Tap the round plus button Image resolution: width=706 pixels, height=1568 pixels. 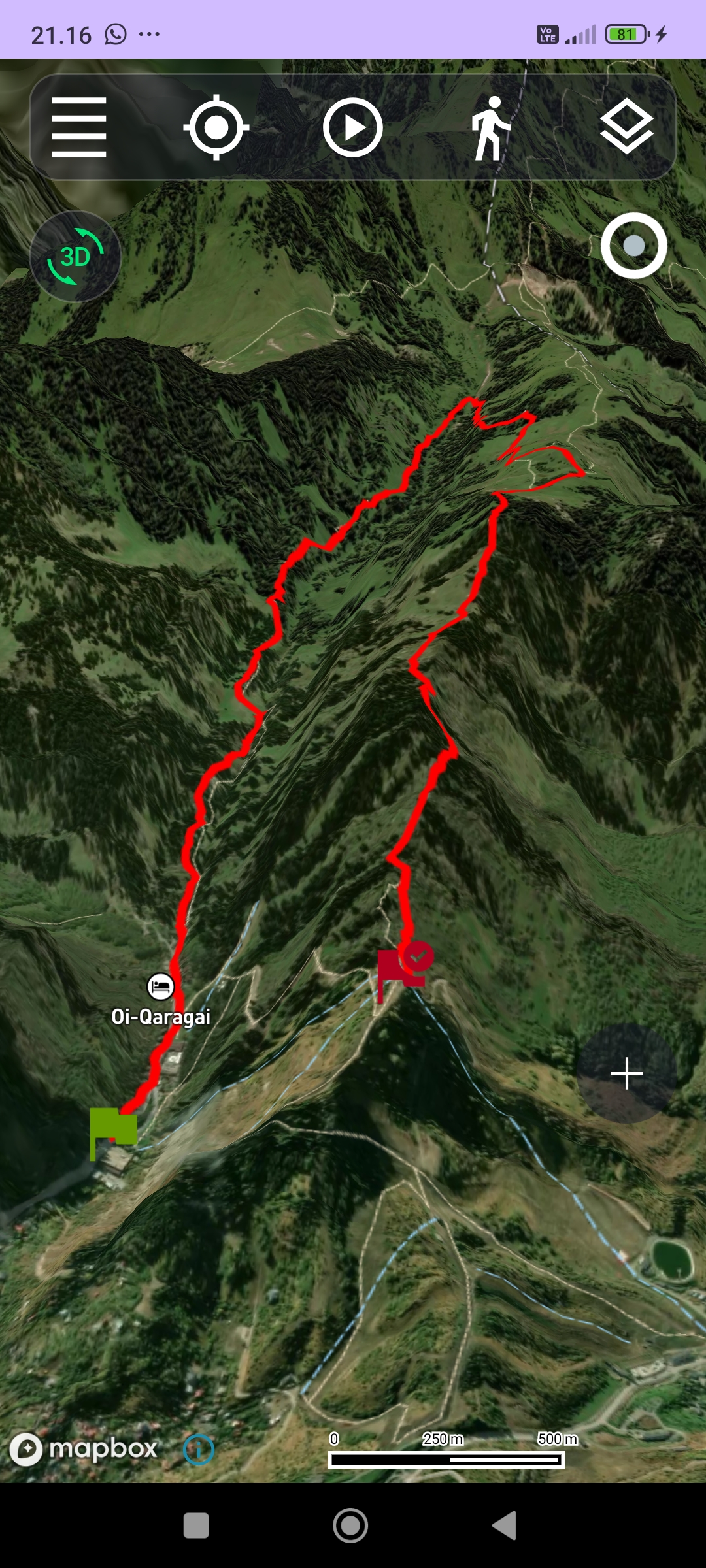coord(626,1073)
